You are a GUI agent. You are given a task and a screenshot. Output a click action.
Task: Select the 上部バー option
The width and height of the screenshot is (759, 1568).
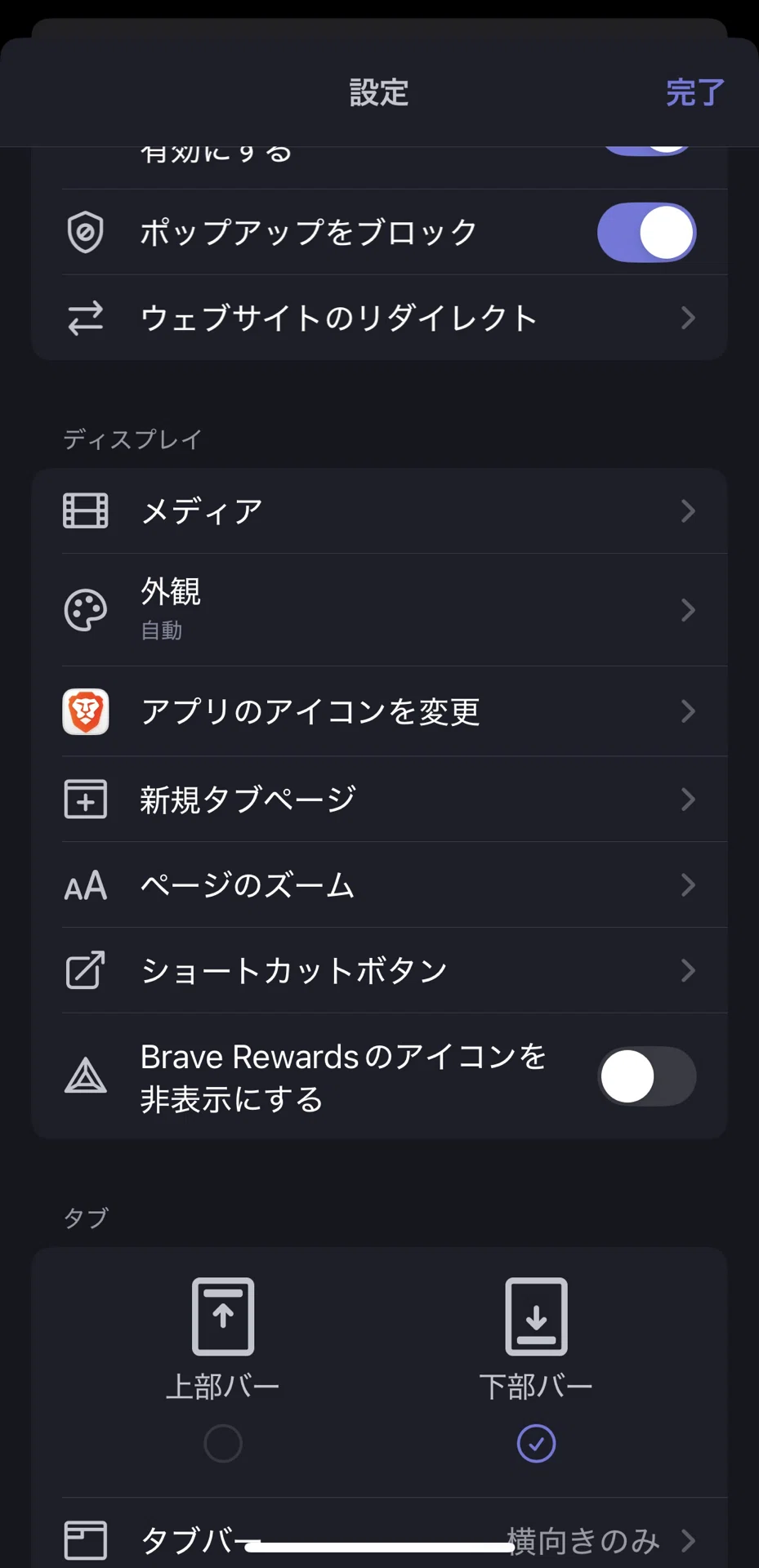223,1370
